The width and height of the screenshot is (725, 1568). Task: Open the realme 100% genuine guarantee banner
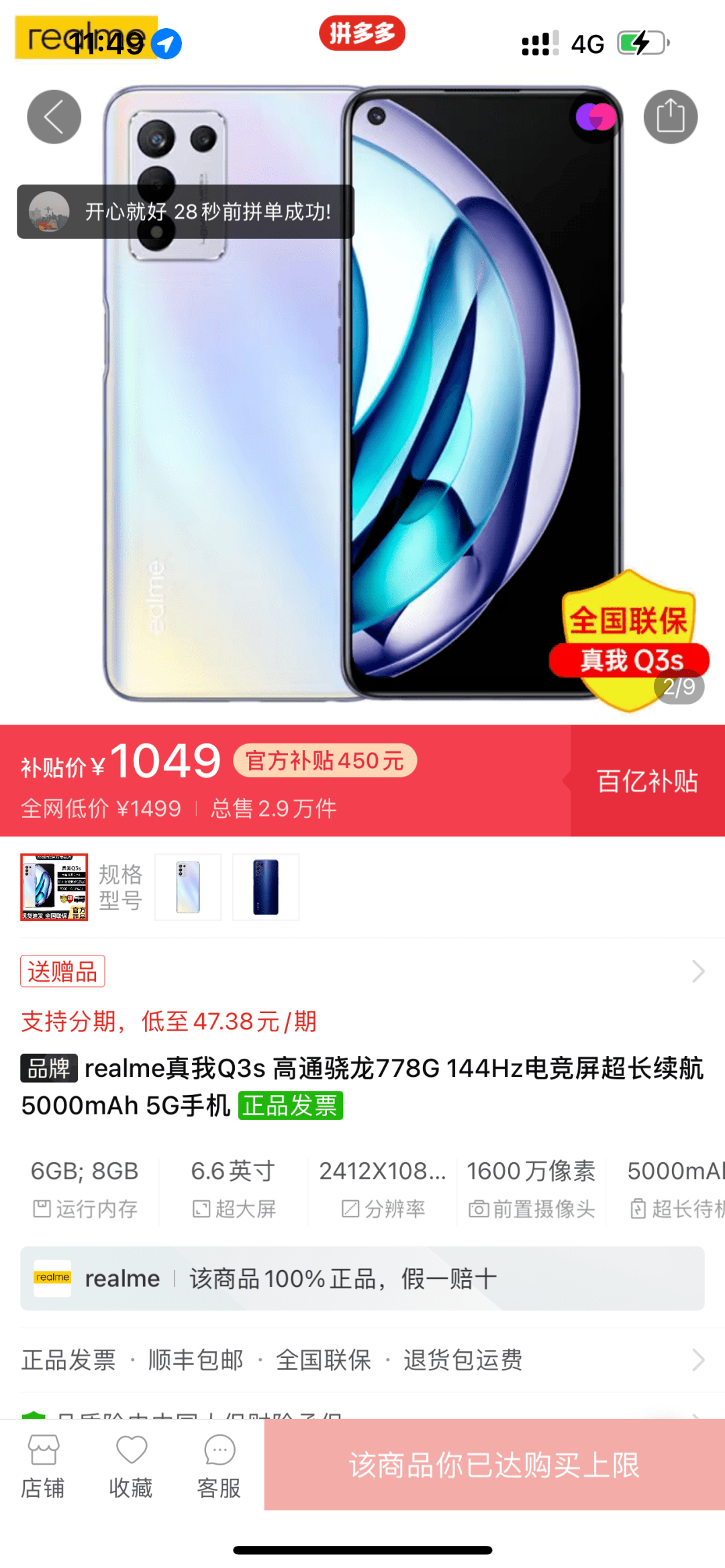(x=362, y=1278)
